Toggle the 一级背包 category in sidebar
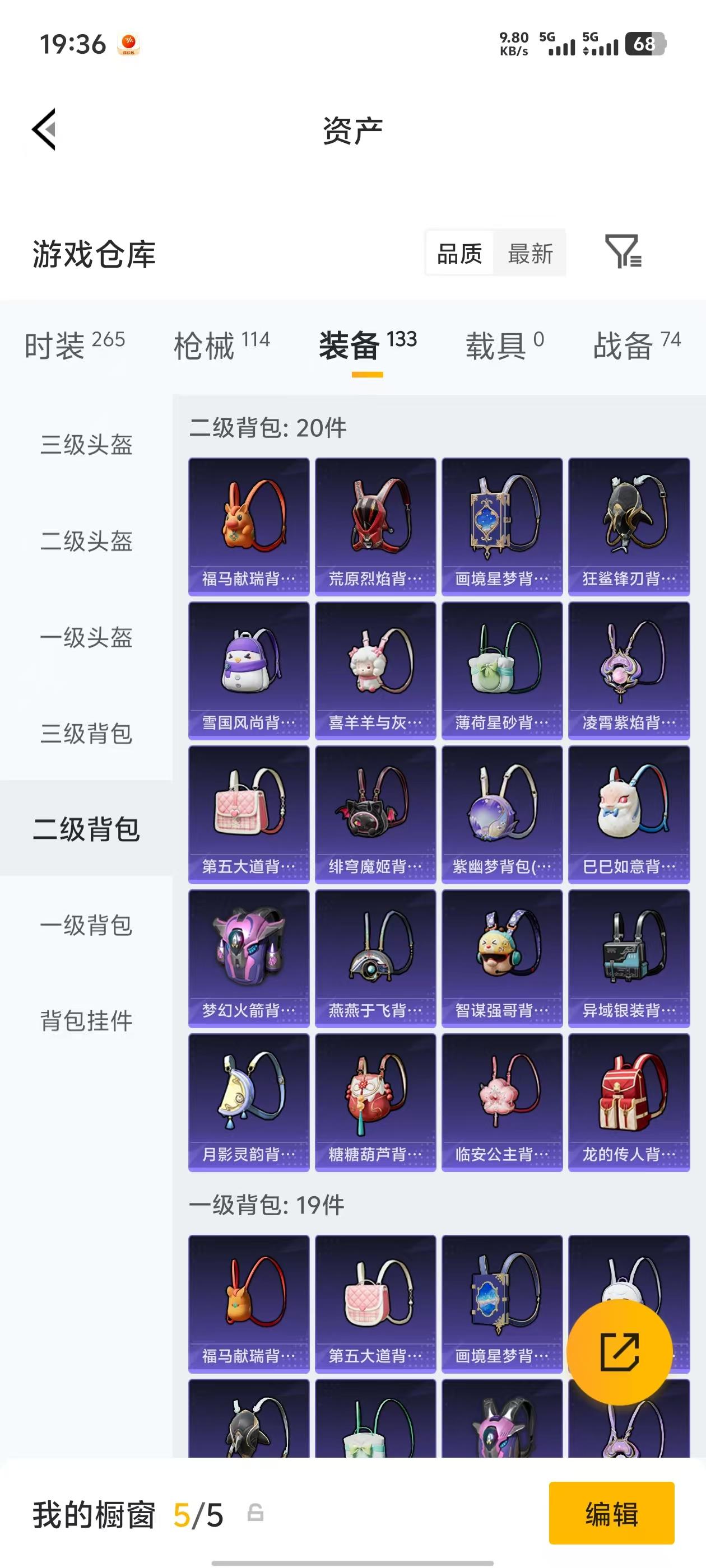Screen dimensions: 706x1568 (86, 925)
